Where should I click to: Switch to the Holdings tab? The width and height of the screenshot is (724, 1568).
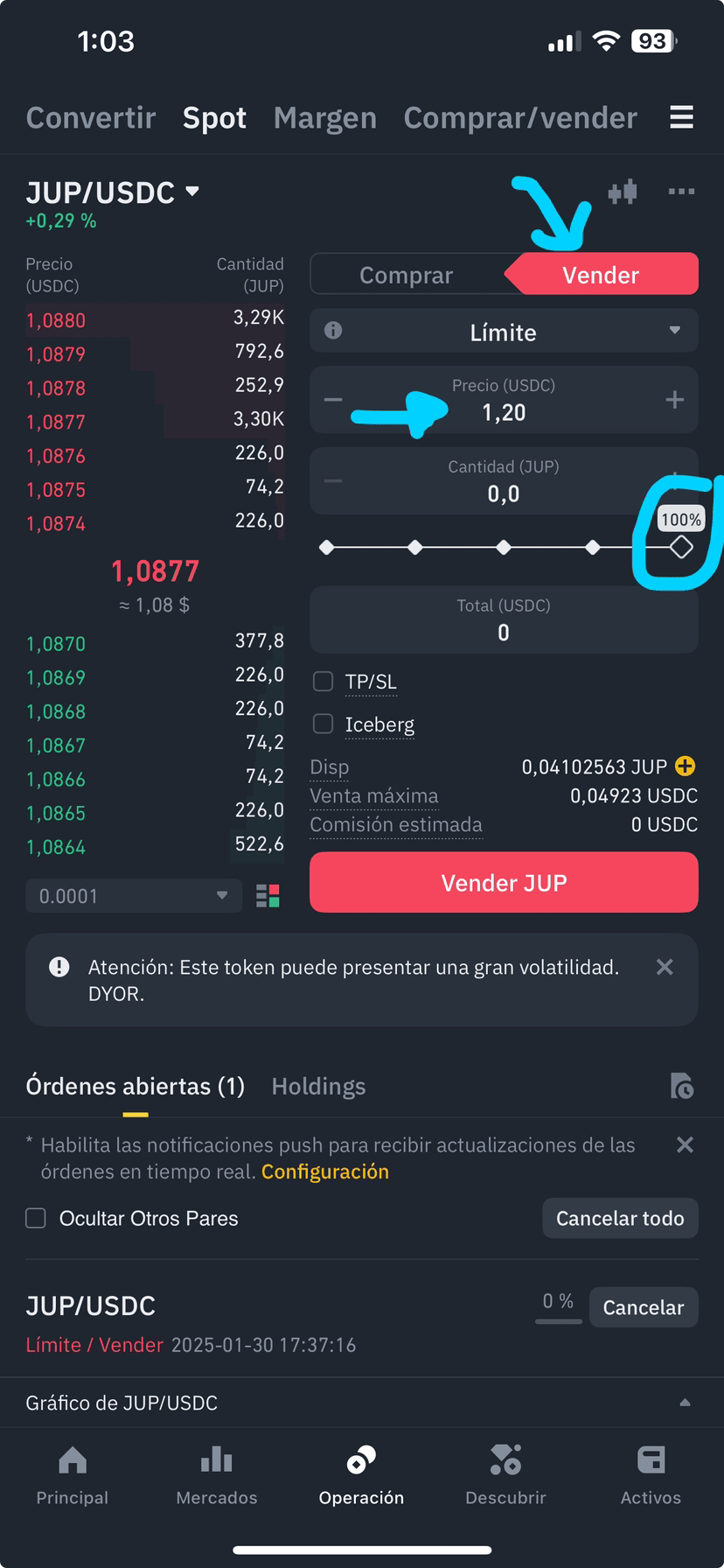pyautogui.click(x=318, y=1086)
